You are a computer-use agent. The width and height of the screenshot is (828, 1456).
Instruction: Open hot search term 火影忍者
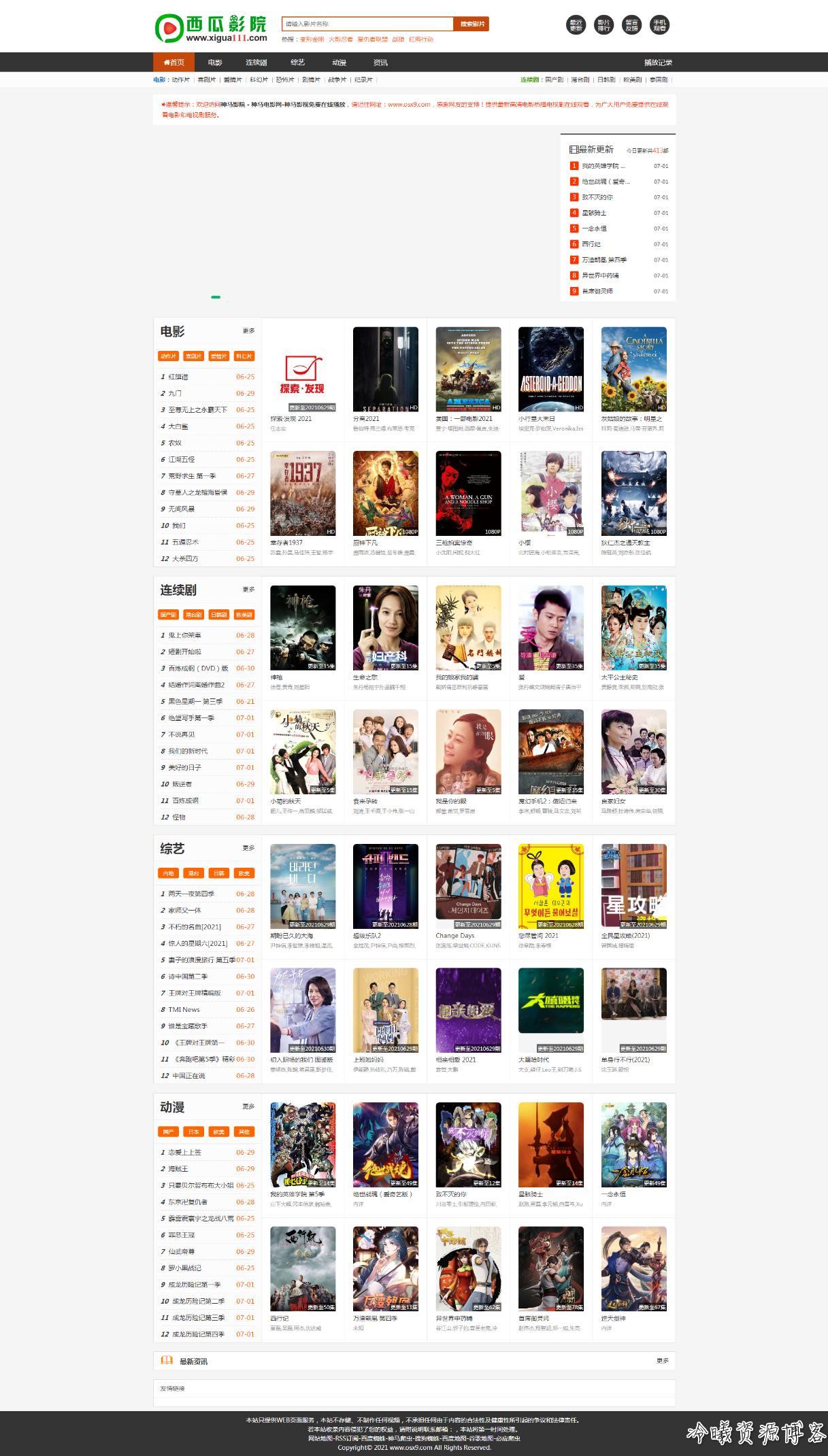(x=340, y=39)
